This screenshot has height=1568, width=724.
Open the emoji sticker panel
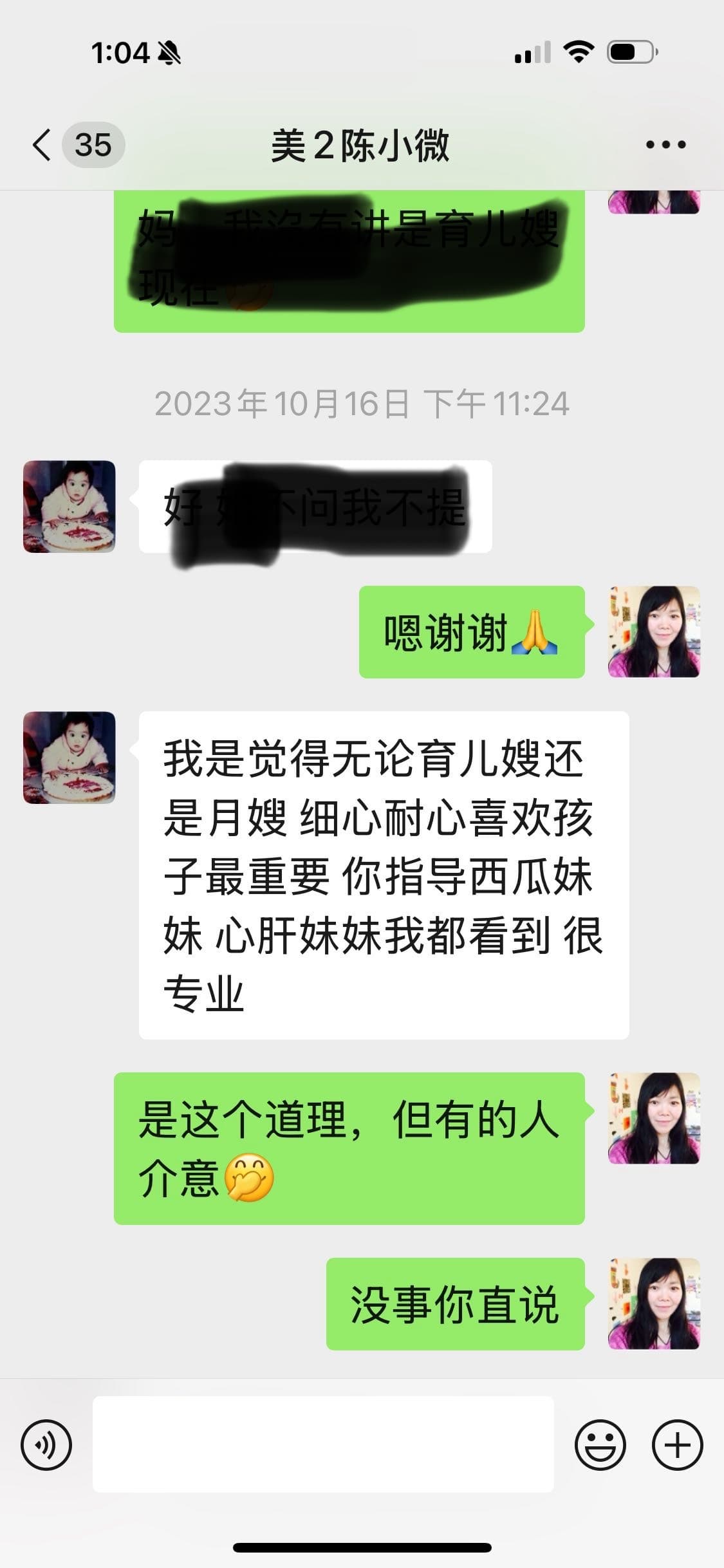click(x=600, y=1445)
